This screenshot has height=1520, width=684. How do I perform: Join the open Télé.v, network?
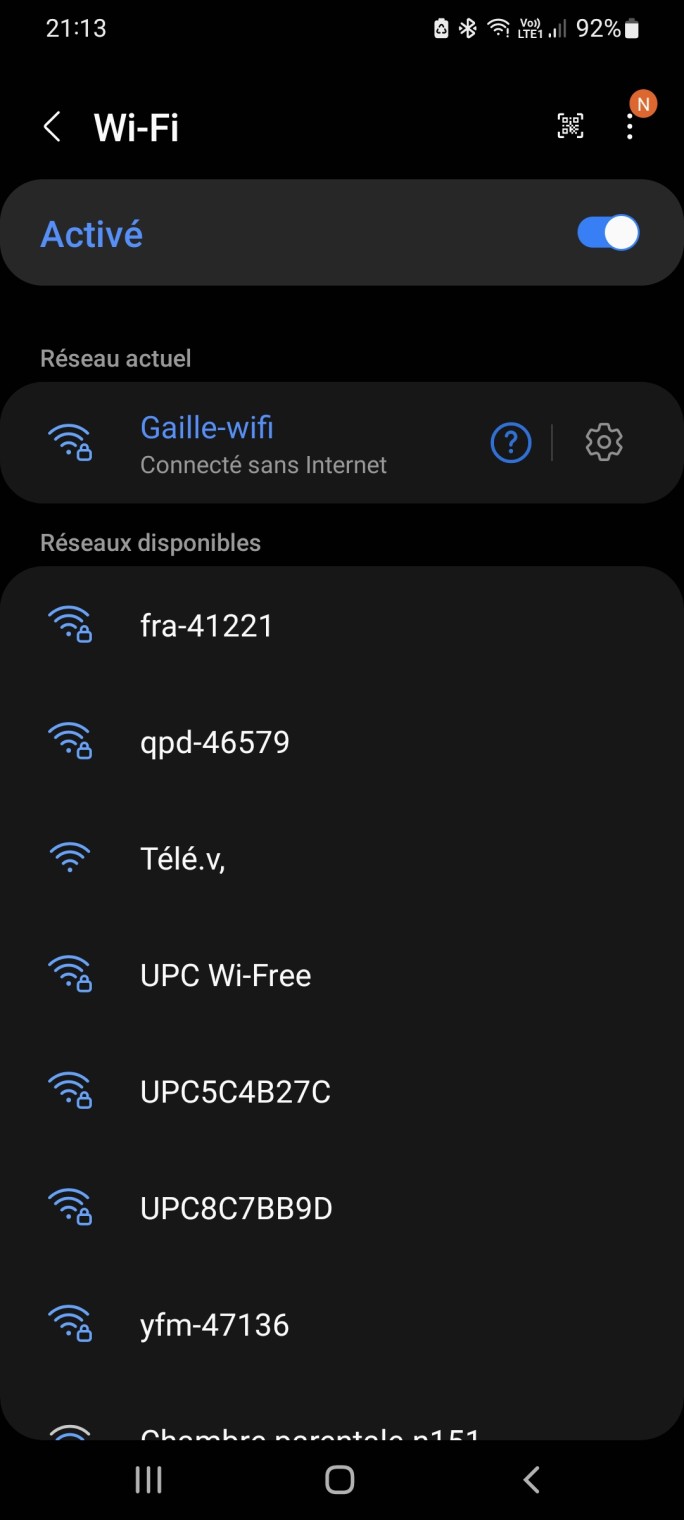pyautogui.click(x=182, y=858)
